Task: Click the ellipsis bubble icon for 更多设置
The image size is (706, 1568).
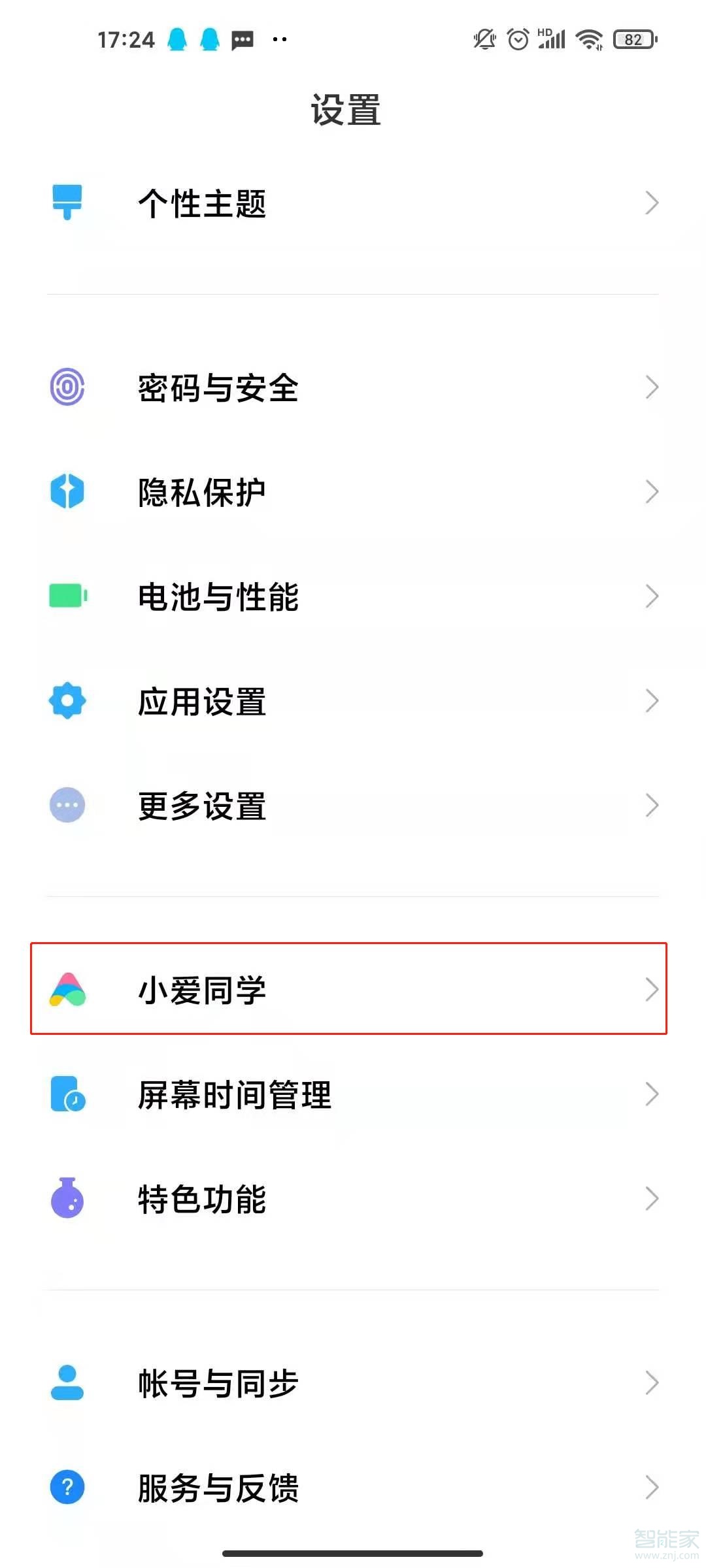Action: [x=66, y=805]
